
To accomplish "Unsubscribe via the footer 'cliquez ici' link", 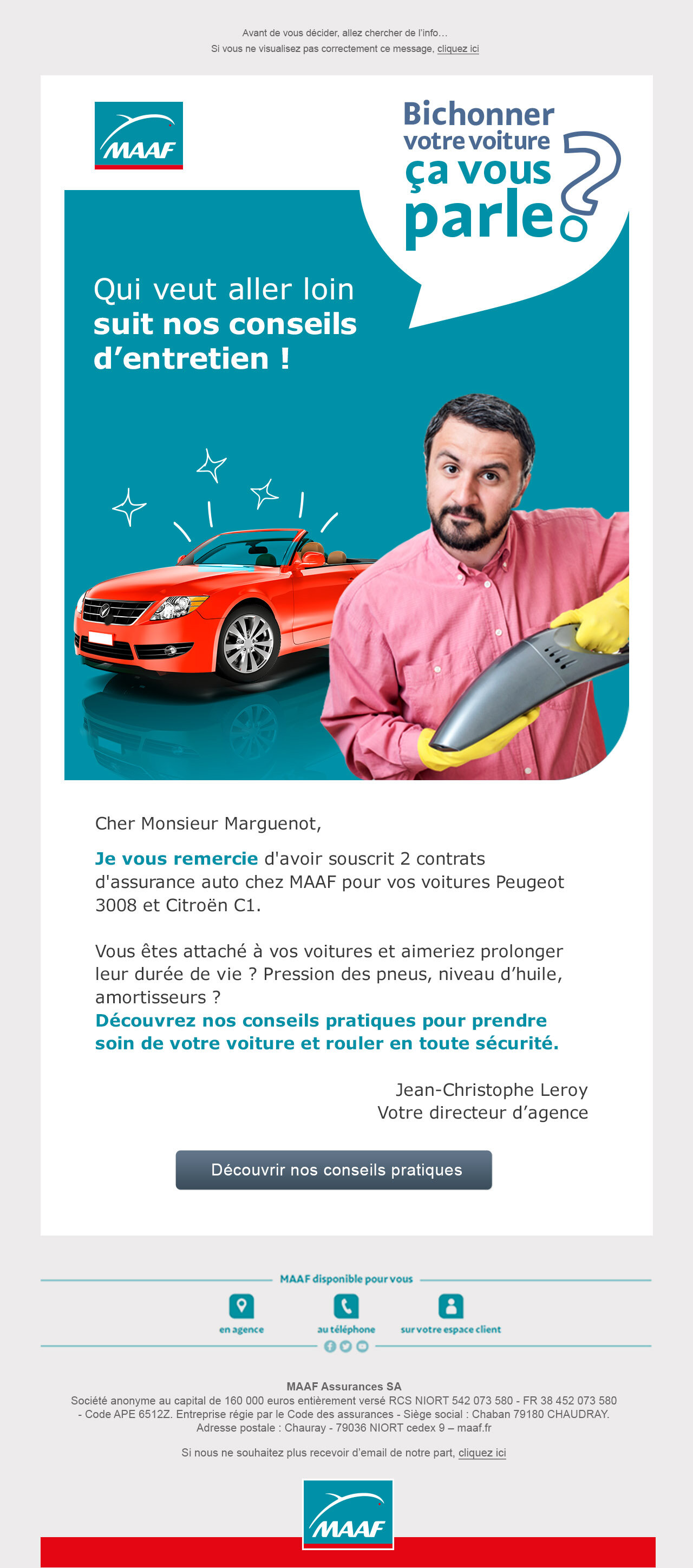I will 482,1452.
